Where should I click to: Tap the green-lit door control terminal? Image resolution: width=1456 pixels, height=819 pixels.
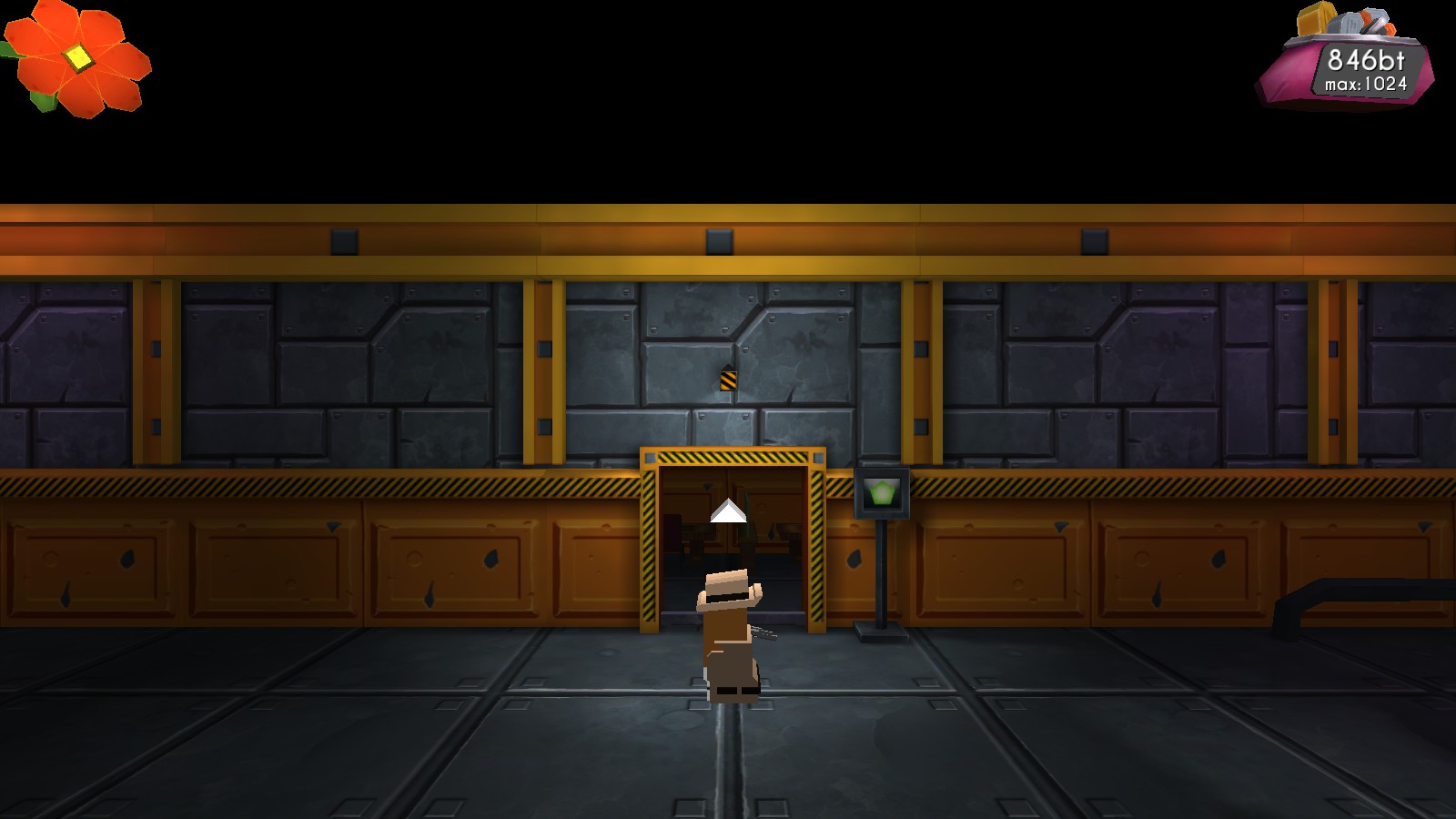tap(881, 493)
